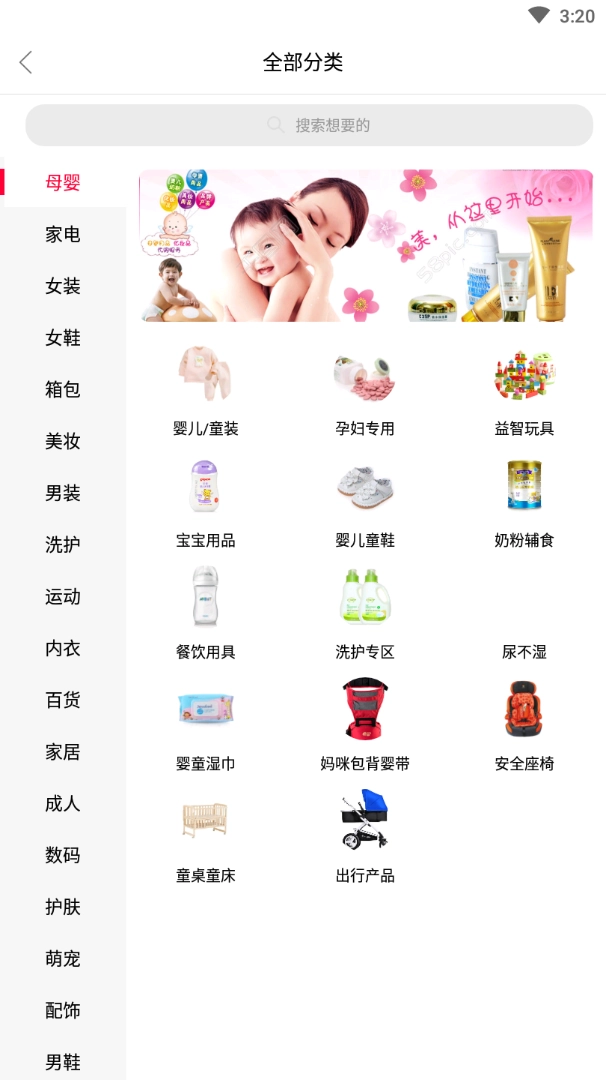This screenshot has height=1080, width=606.
Task: Open the 出行产品 subcategory
Action: click(x=365, y=838)
